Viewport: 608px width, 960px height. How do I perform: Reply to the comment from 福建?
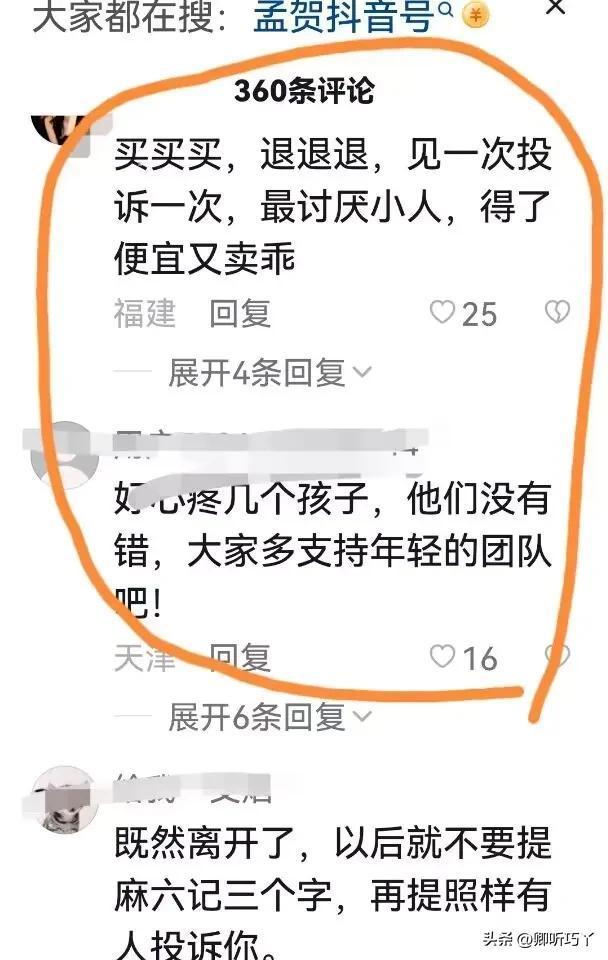240,314
